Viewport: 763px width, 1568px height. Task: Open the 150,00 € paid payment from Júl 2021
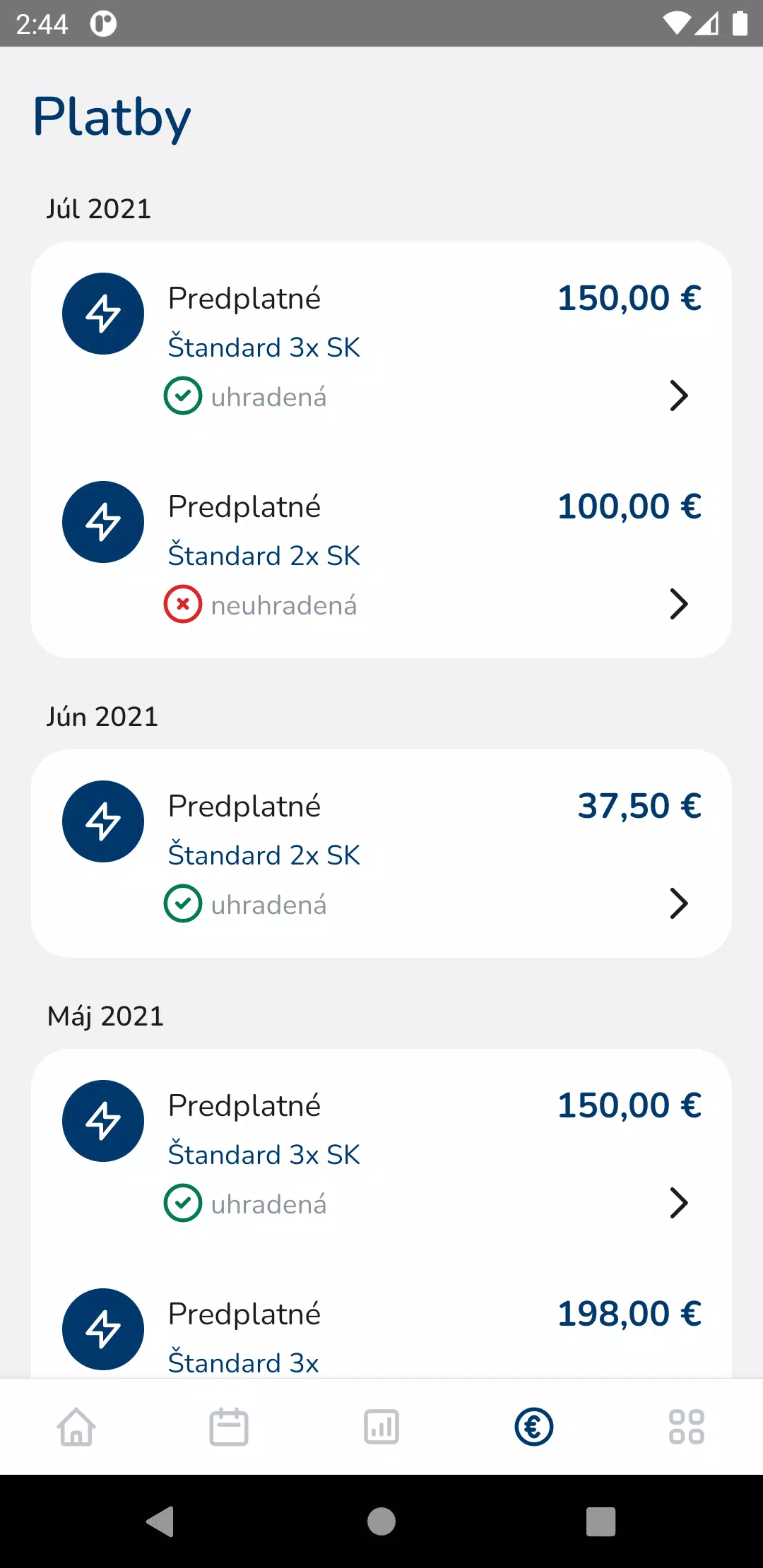coord(381,346)
